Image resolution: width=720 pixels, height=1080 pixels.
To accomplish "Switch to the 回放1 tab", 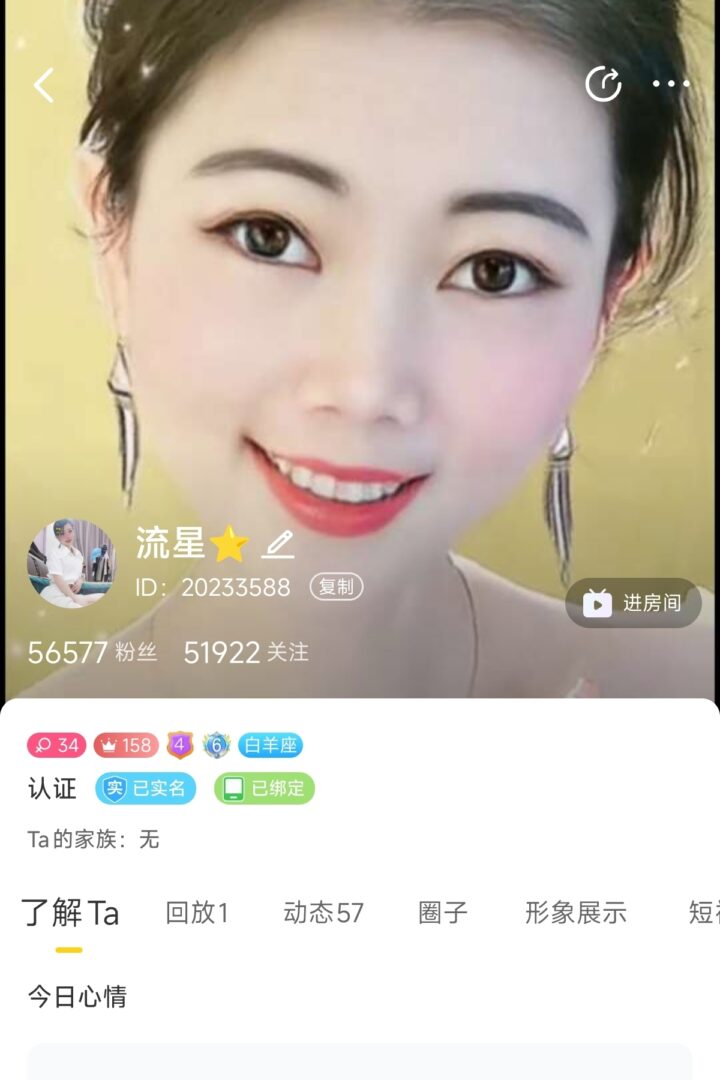I will click(x=197, y=913).
